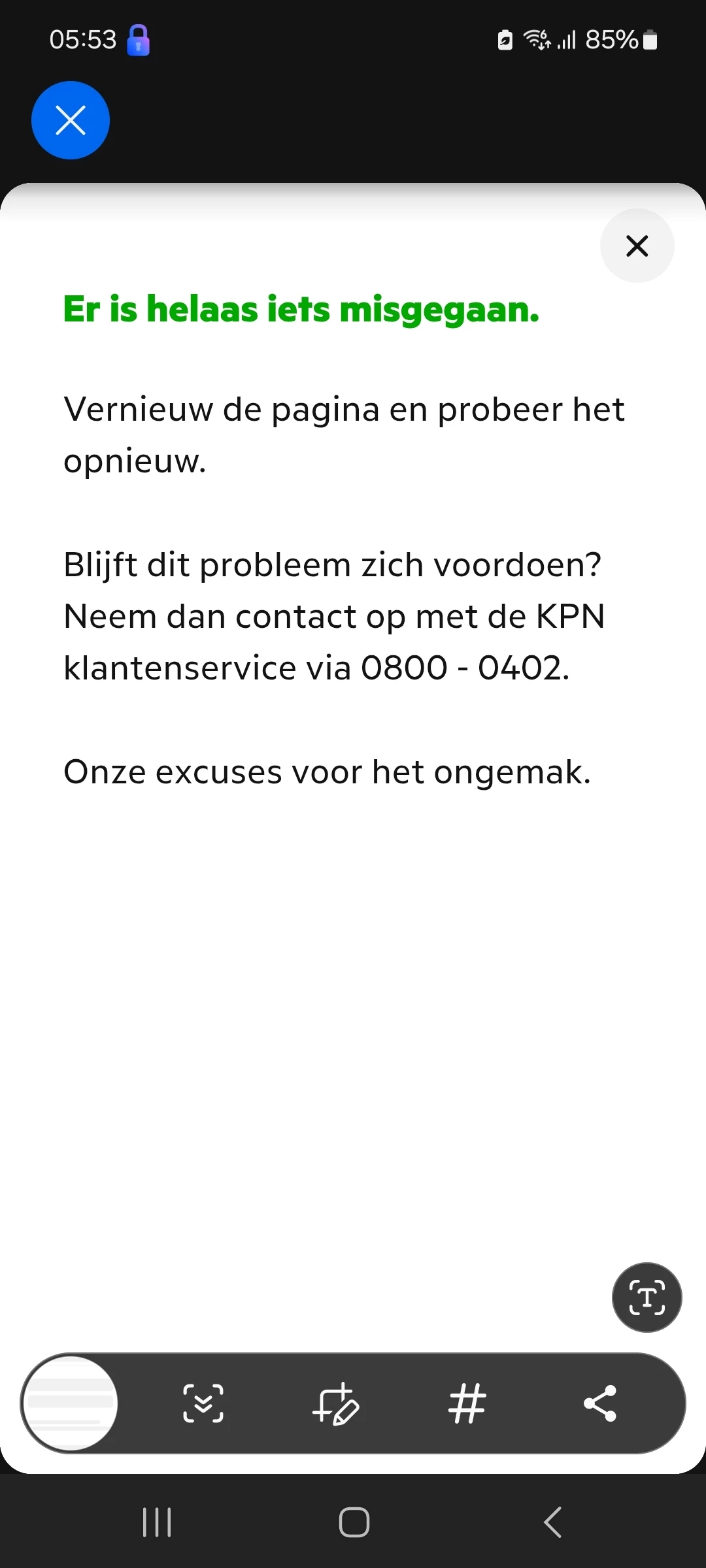Crop and edit the screenshot

point(336,1403)
